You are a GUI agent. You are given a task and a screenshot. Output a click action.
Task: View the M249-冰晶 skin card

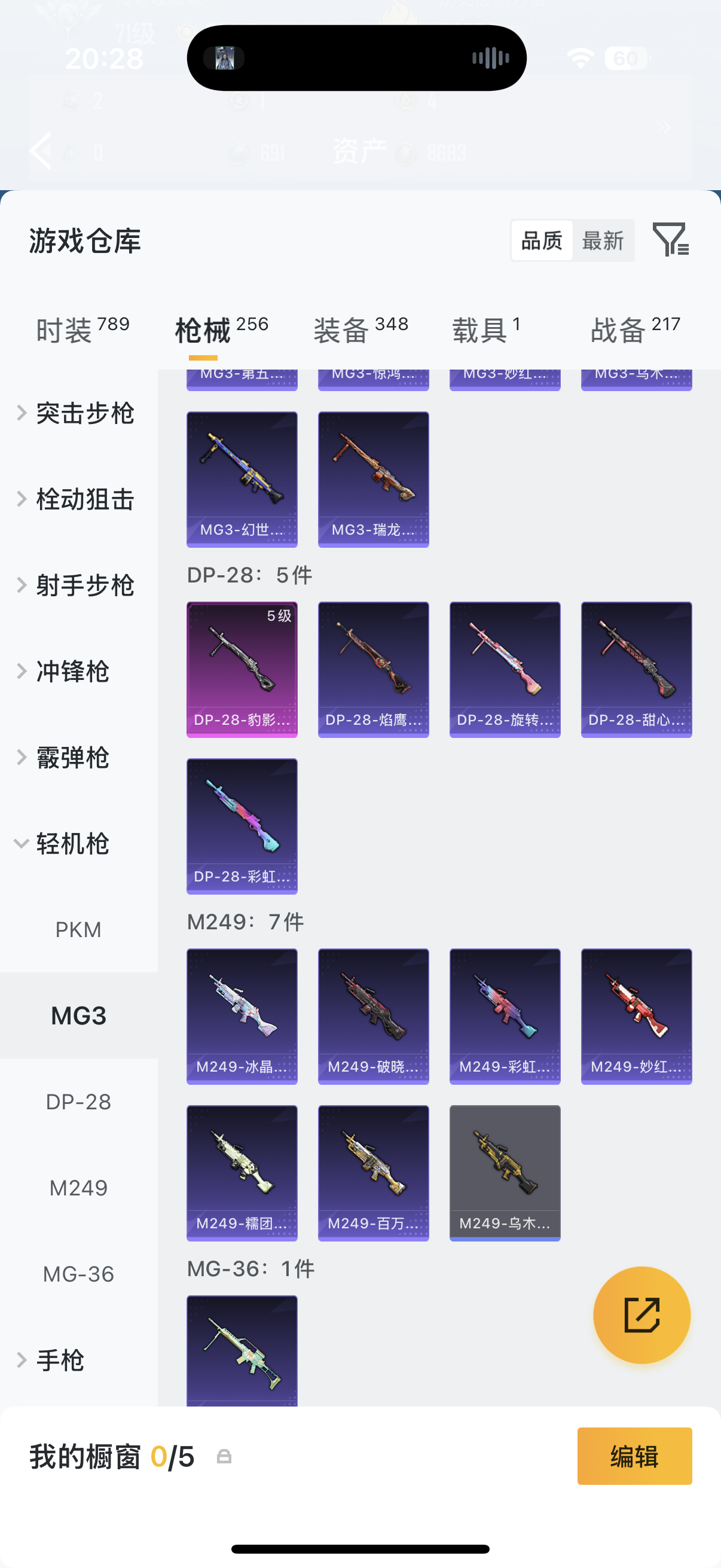pyautogui.click(x=242, y=1016)
